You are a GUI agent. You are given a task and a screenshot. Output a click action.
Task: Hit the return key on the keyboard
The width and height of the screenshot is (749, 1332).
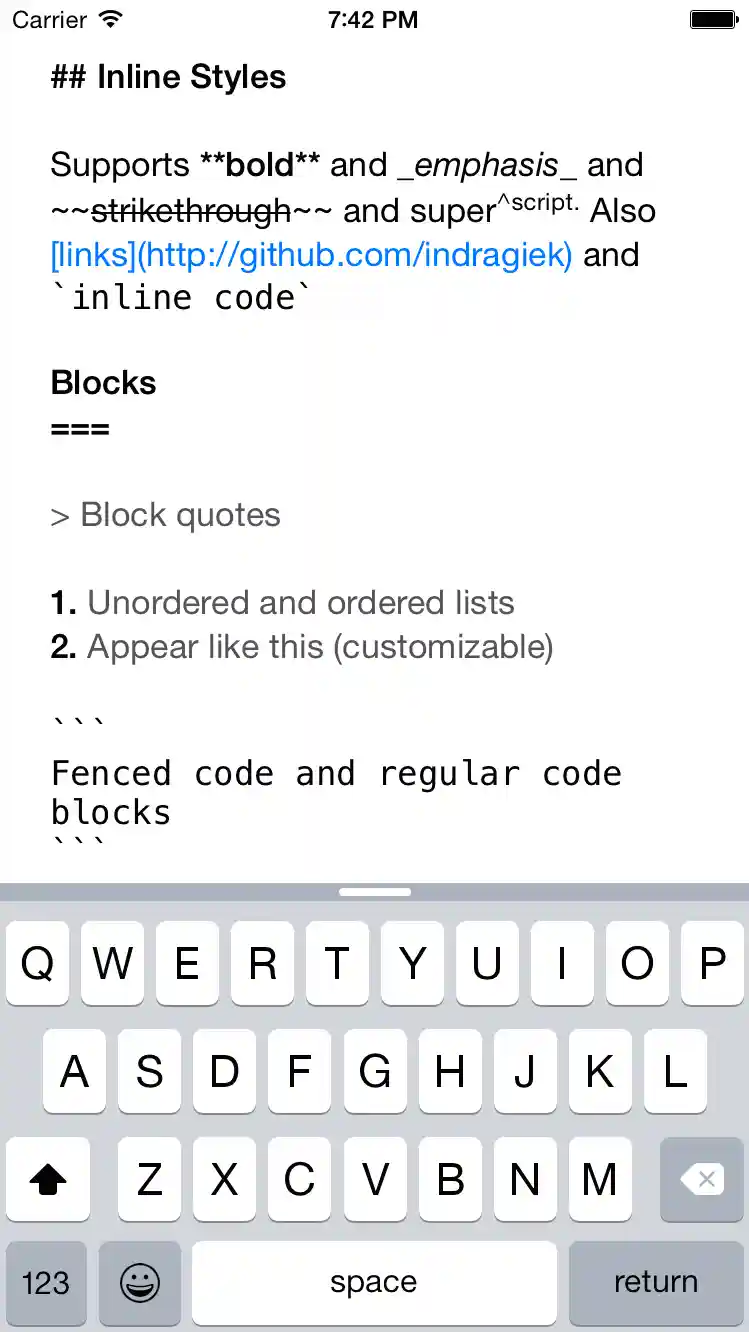[656, 1282]
